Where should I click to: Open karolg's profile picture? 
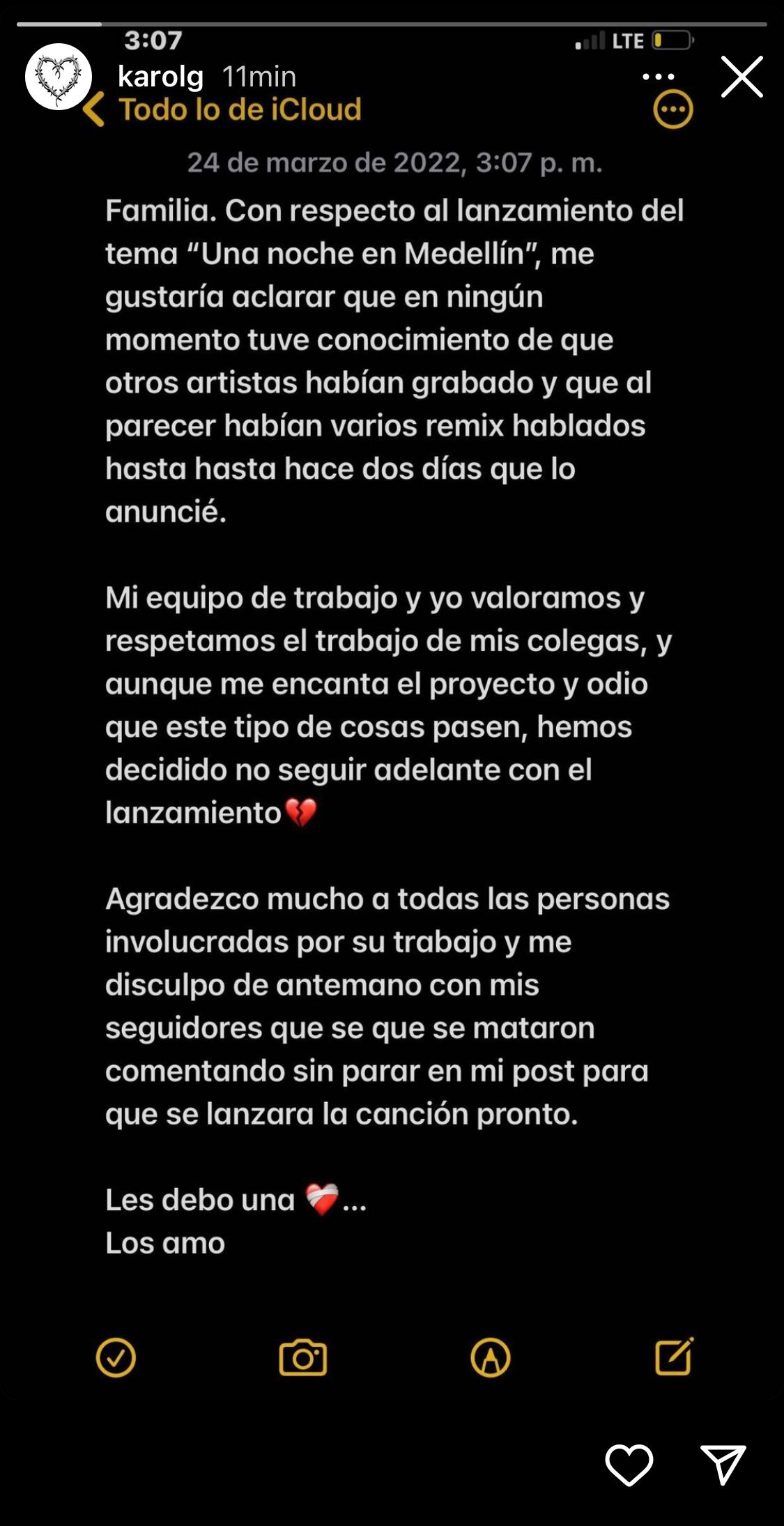point(59,77)
